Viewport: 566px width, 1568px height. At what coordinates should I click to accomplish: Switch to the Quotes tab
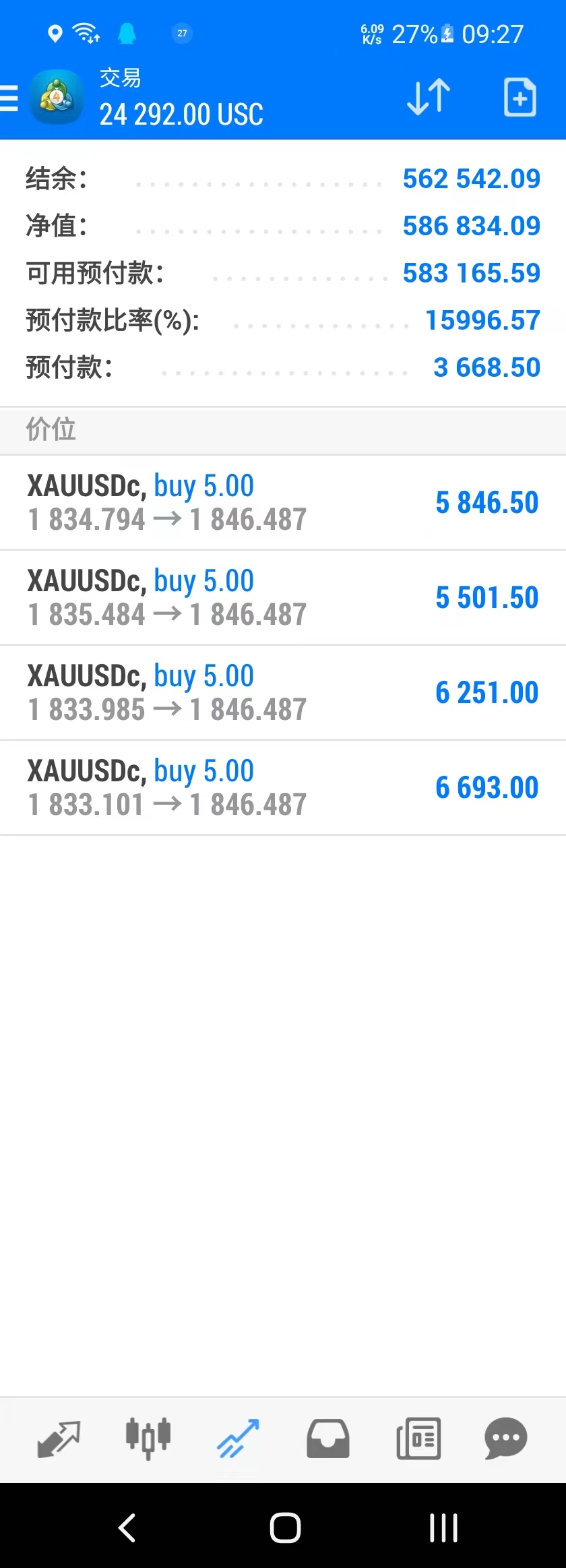point(59,1439)
